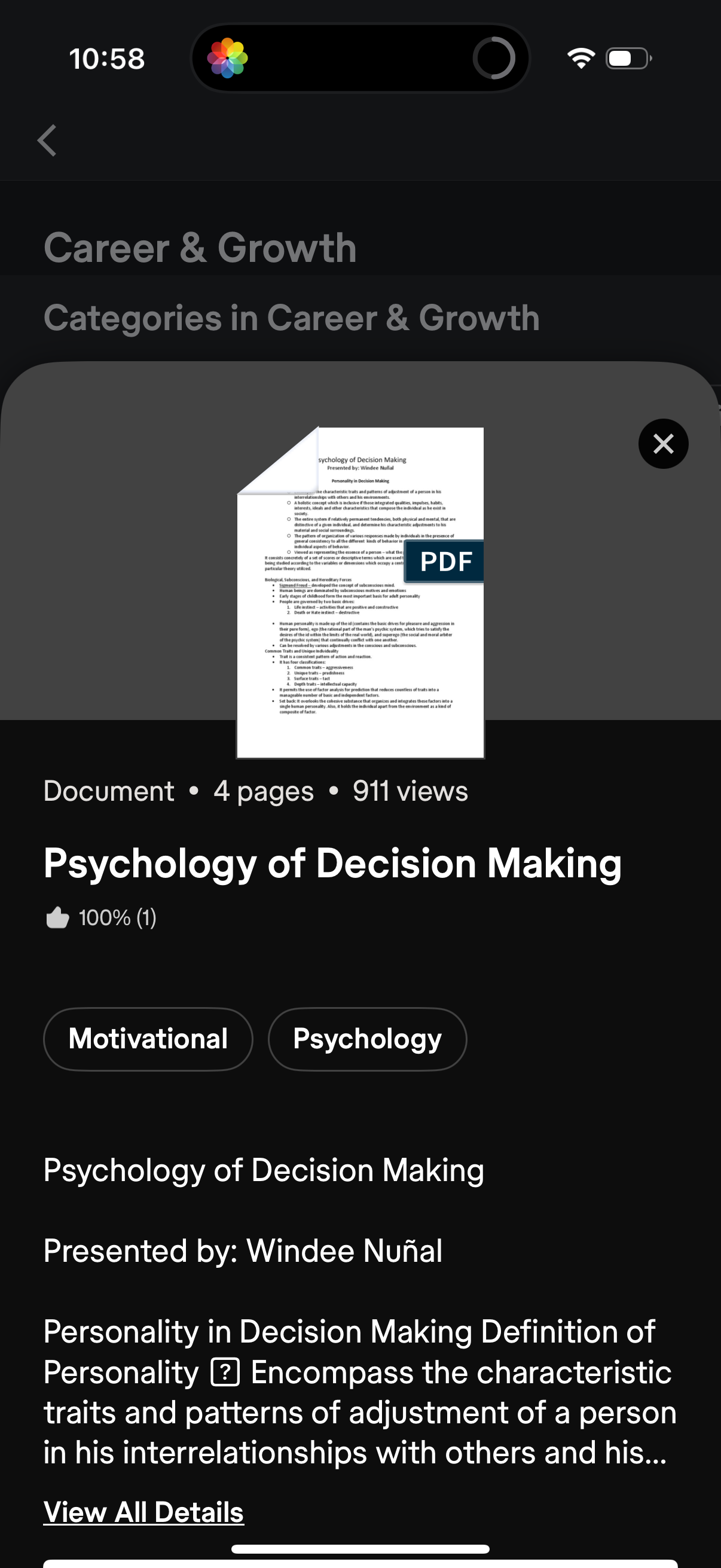Tap the loading spinner in the Dynamic Island
Viewport: 721px width, 1568px height.
pos(494,58)
